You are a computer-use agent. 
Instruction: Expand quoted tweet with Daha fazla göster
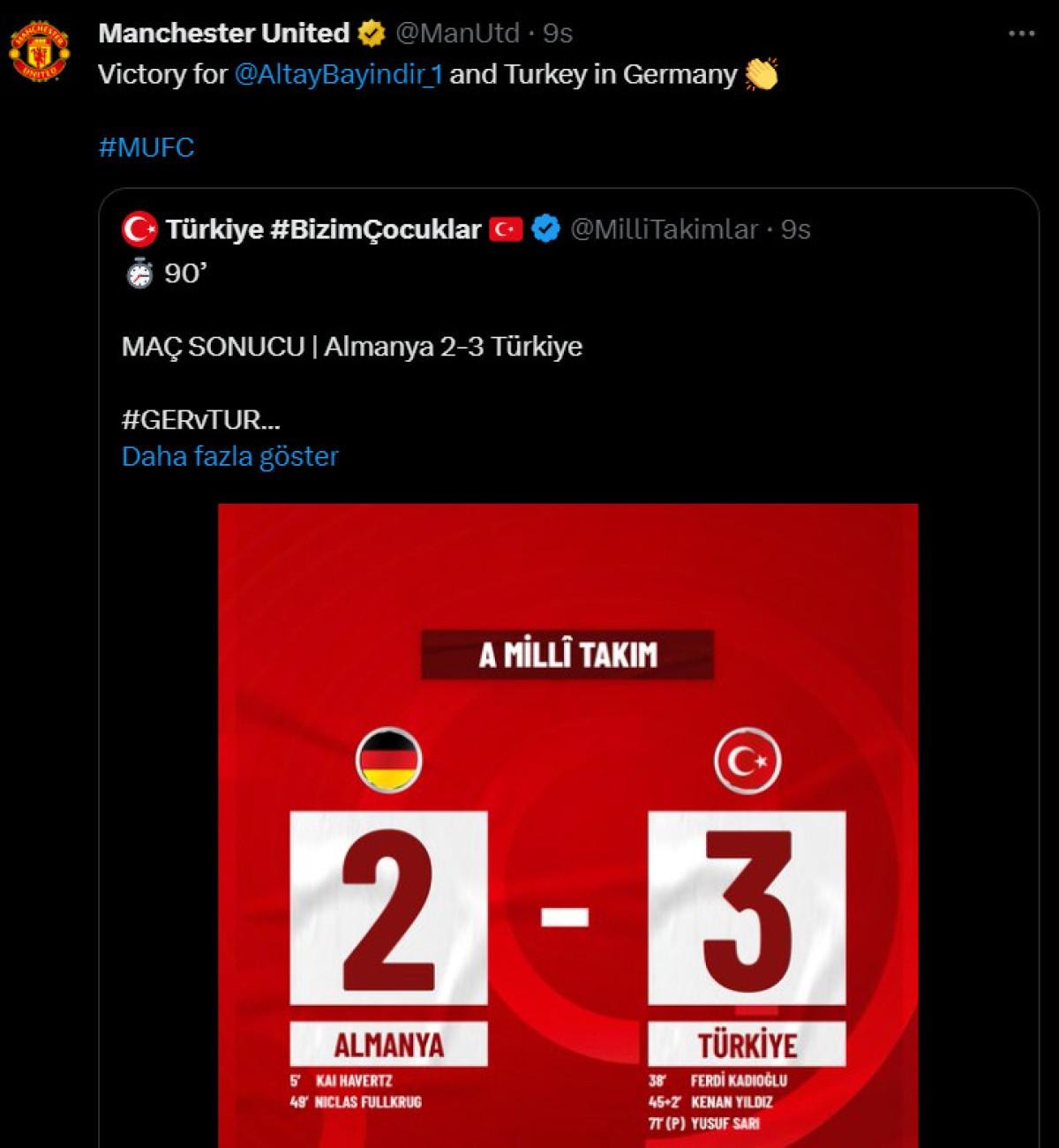[x=229, y=456]
